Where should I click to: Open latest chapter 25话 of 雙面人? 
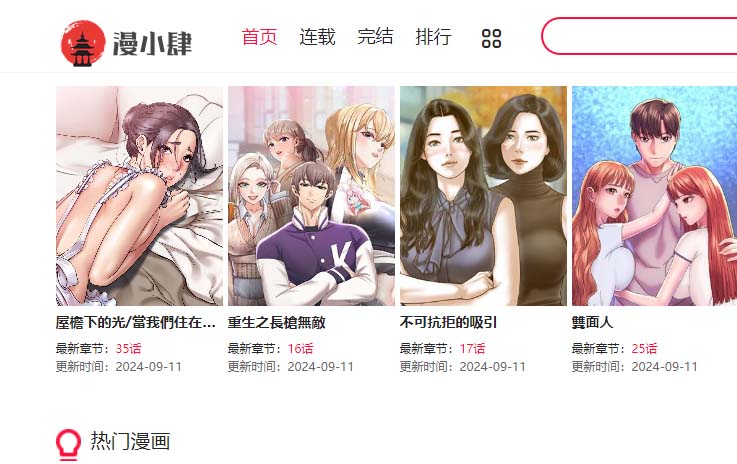point(644,349)
